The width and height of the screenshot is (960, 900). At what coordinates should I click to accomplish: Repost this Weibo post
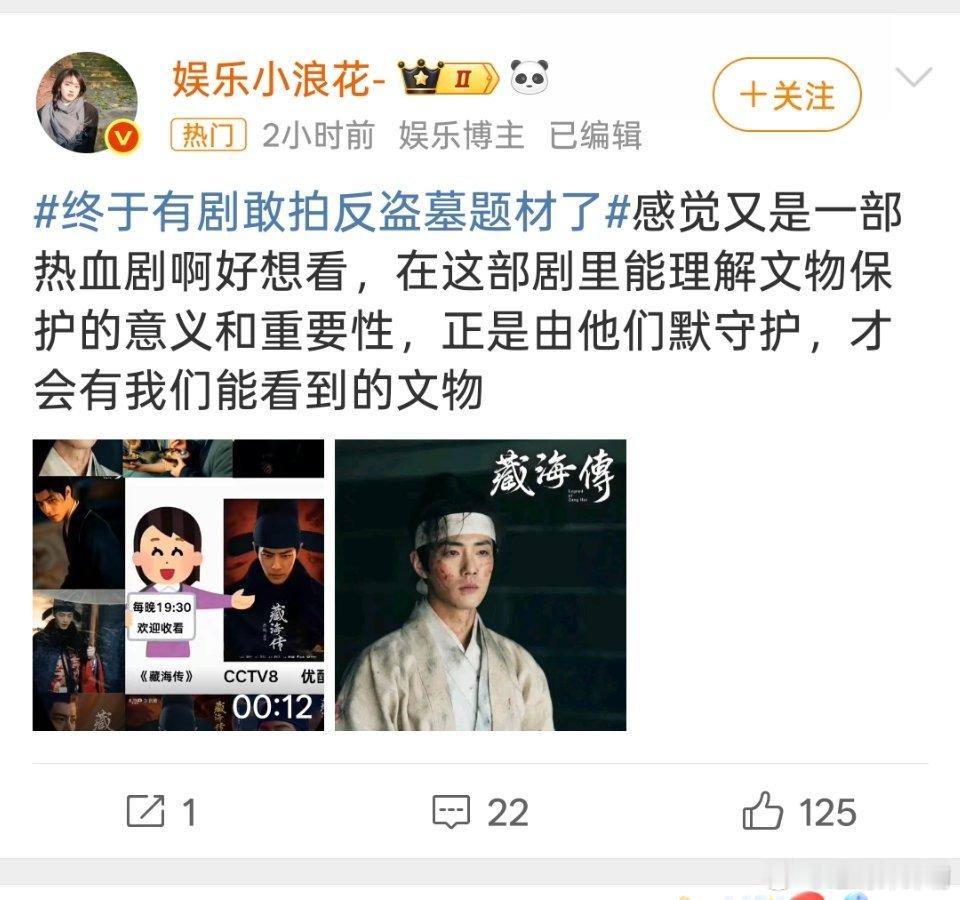[x=161, y=811]
